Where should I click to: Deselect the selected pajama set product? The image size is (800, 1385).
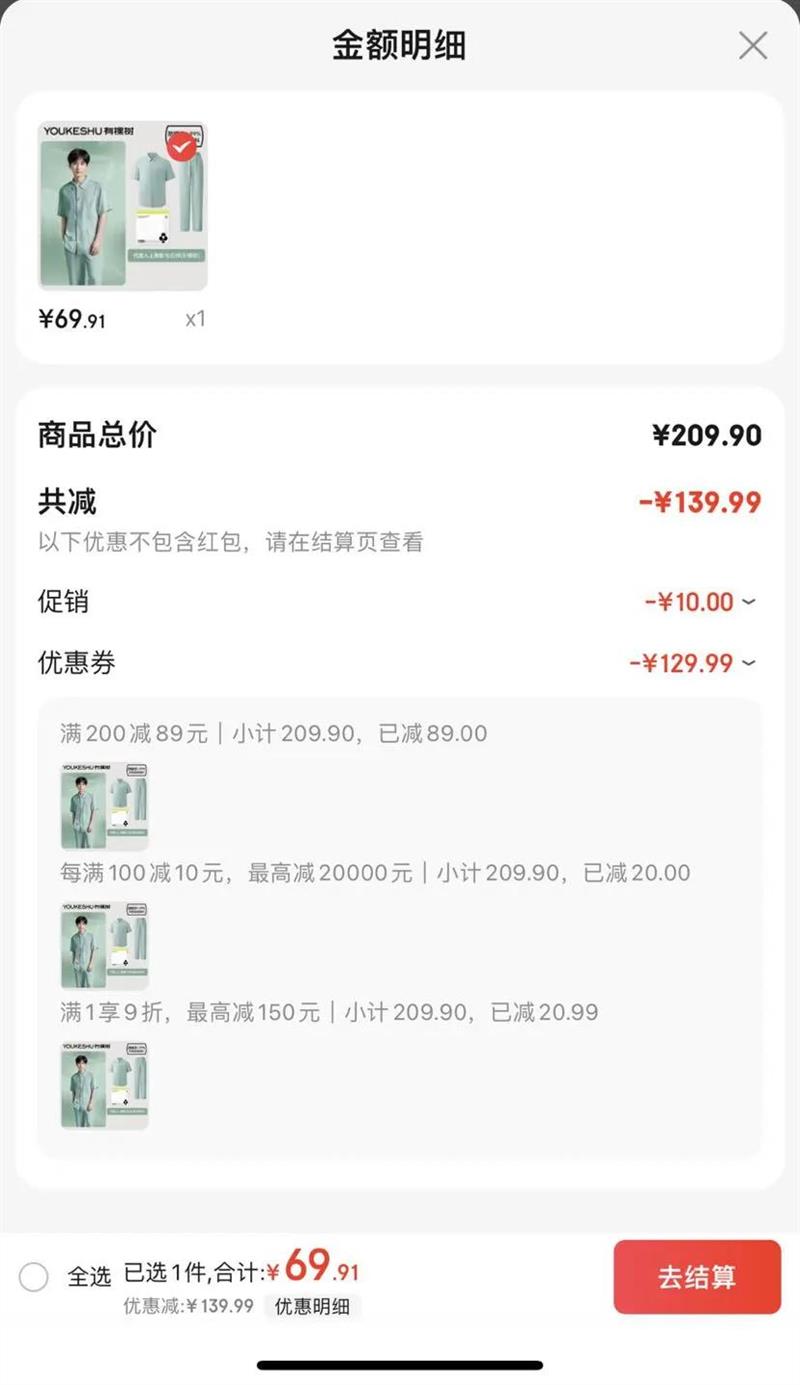181,147
